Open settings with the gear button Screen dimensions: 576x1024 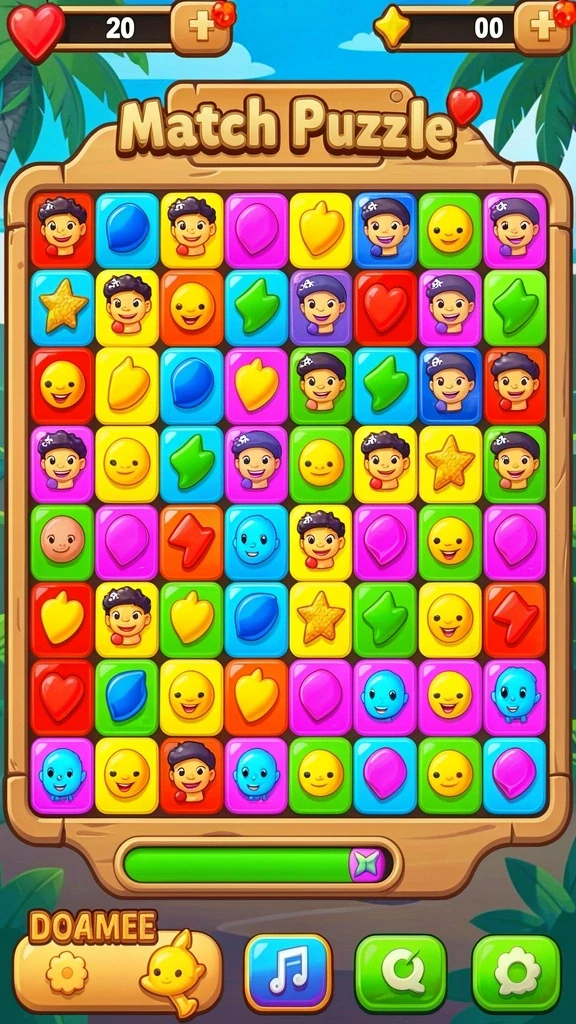click(x=516, y=973)
